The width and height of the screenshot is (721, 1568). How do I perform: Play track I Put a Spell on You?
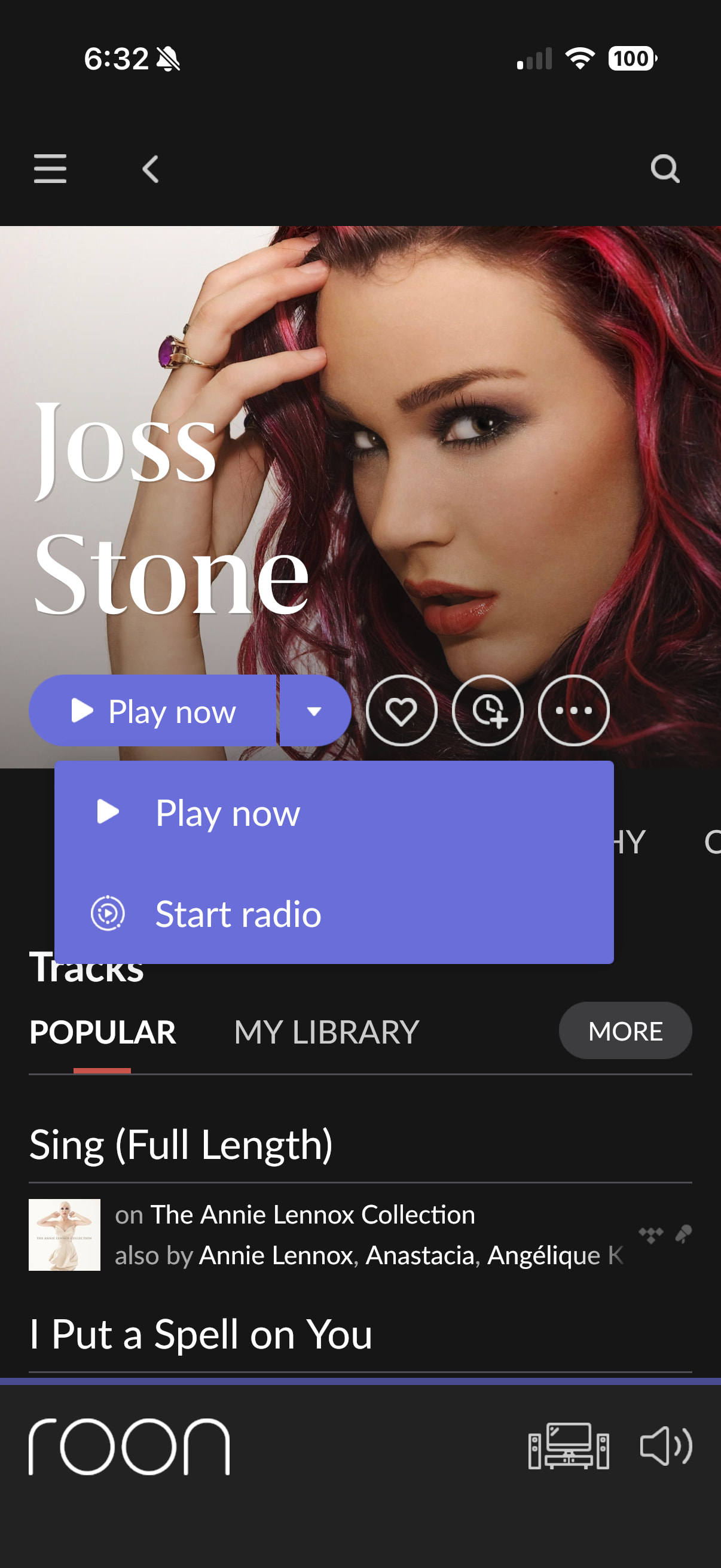pyautogui.click(x=201, y=1334)
